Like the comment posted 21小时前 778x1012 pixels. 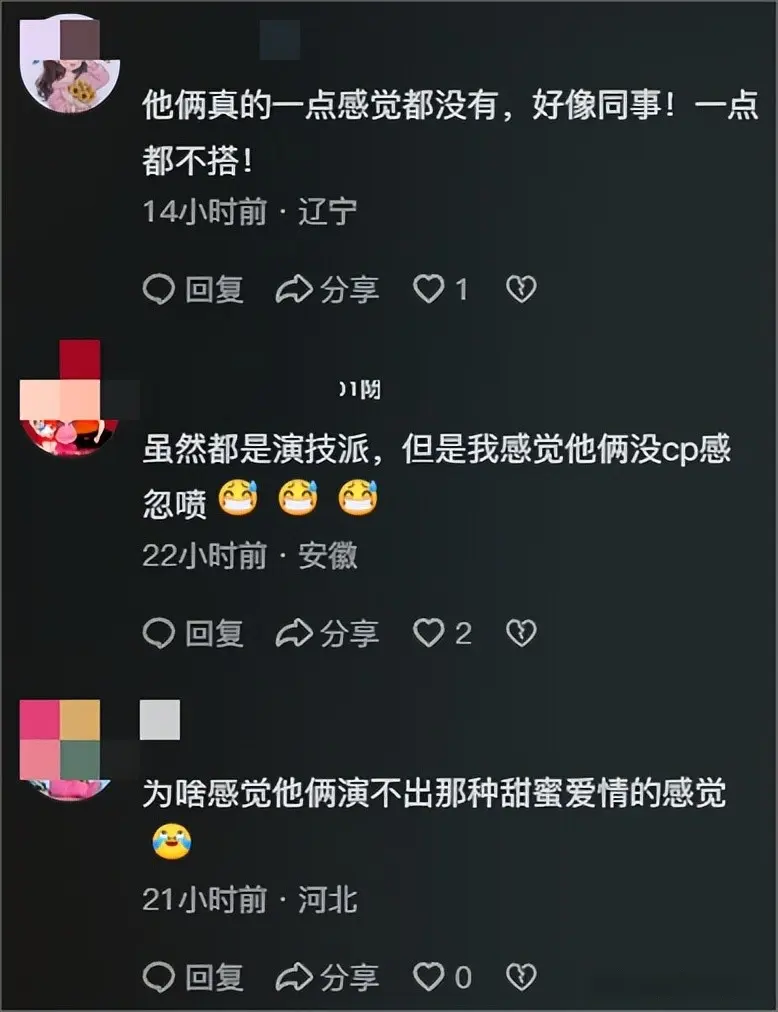[x=430, y=976]
